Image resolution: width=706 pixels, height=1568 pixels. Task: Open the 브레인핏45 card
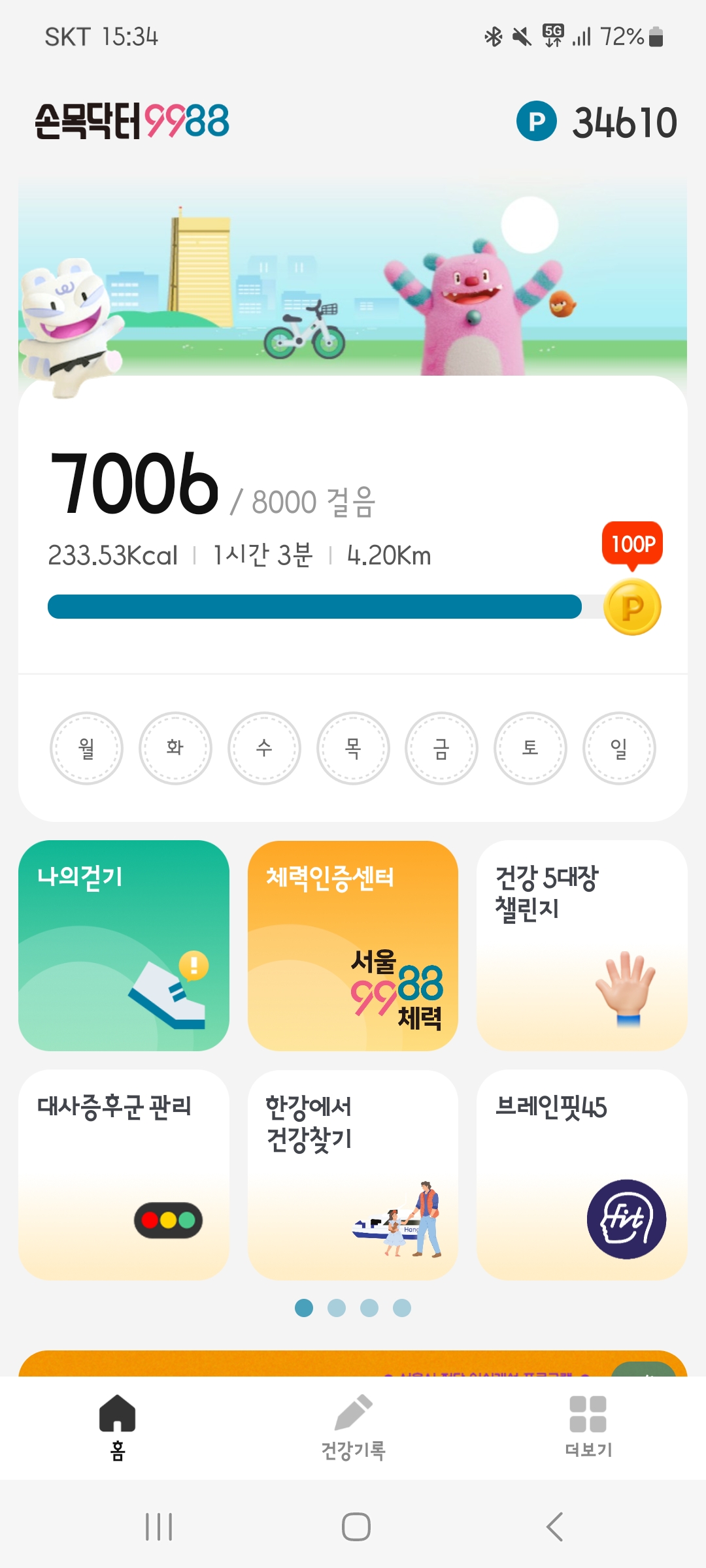(x=582, y=1174)
